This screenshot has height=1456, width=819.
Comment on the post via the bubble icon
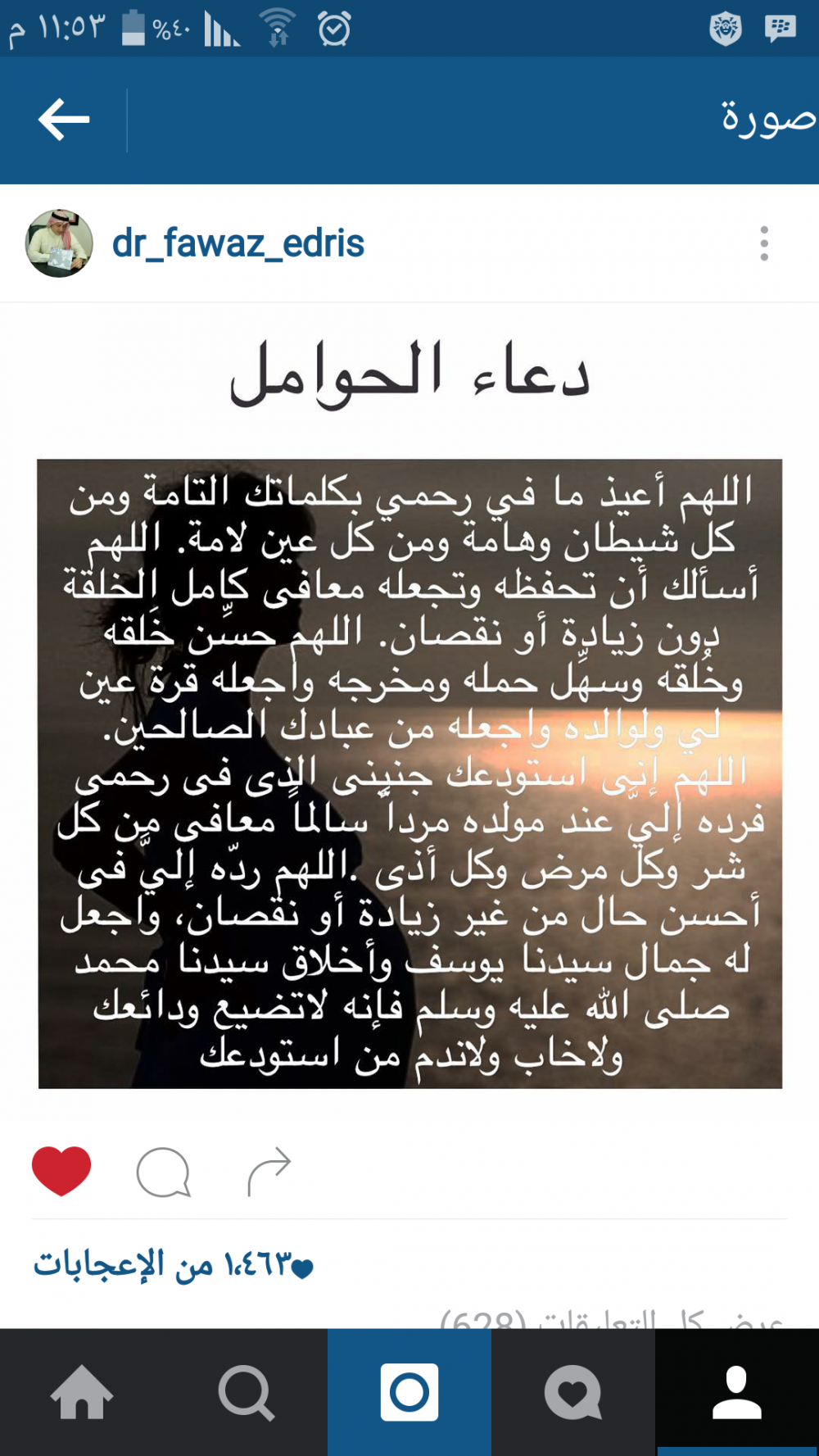(x=163, y=1172)
